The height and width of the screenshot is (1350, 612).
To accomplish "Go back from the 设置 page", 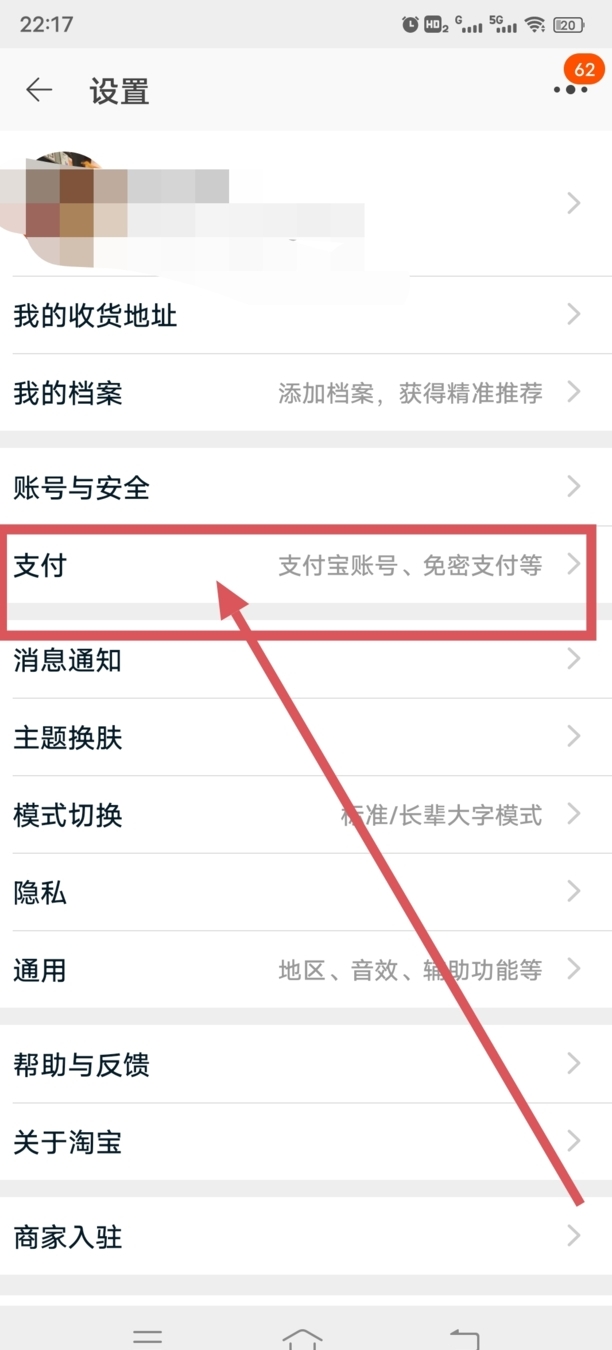I will pyautogui.click(x=39, y=90).
